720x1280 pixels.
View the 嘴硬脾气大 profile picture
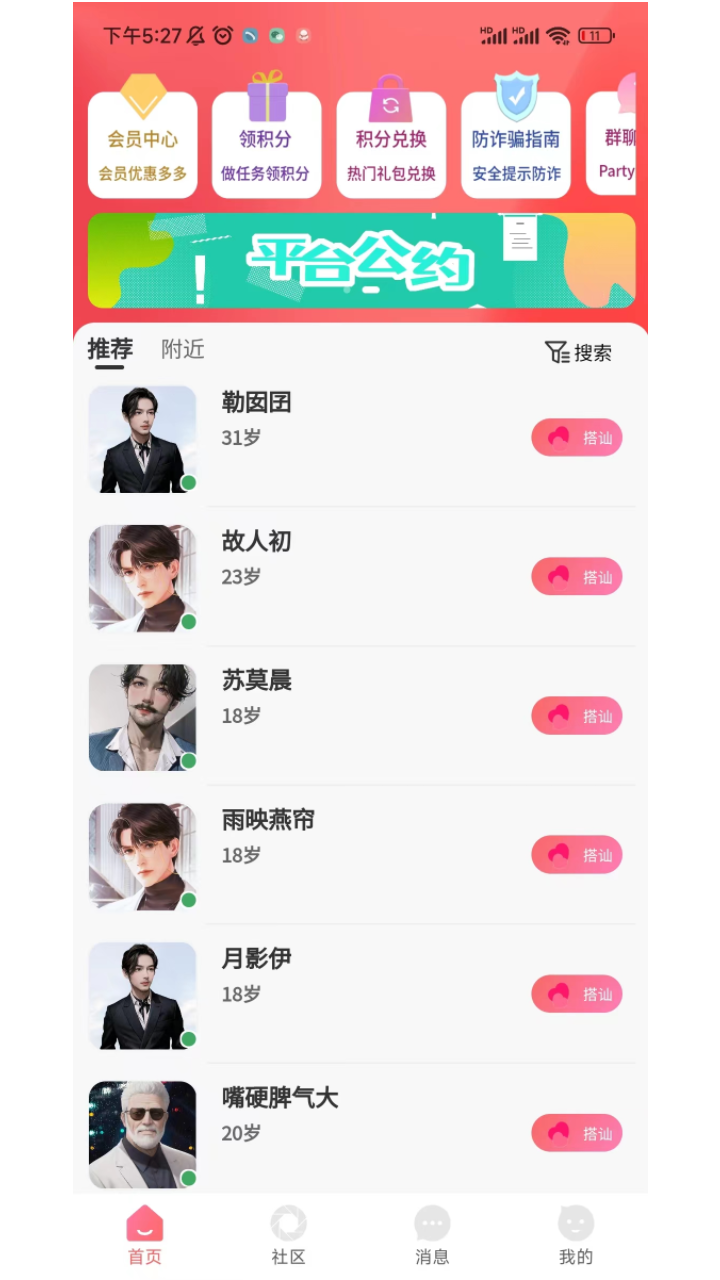(142, 1134)
